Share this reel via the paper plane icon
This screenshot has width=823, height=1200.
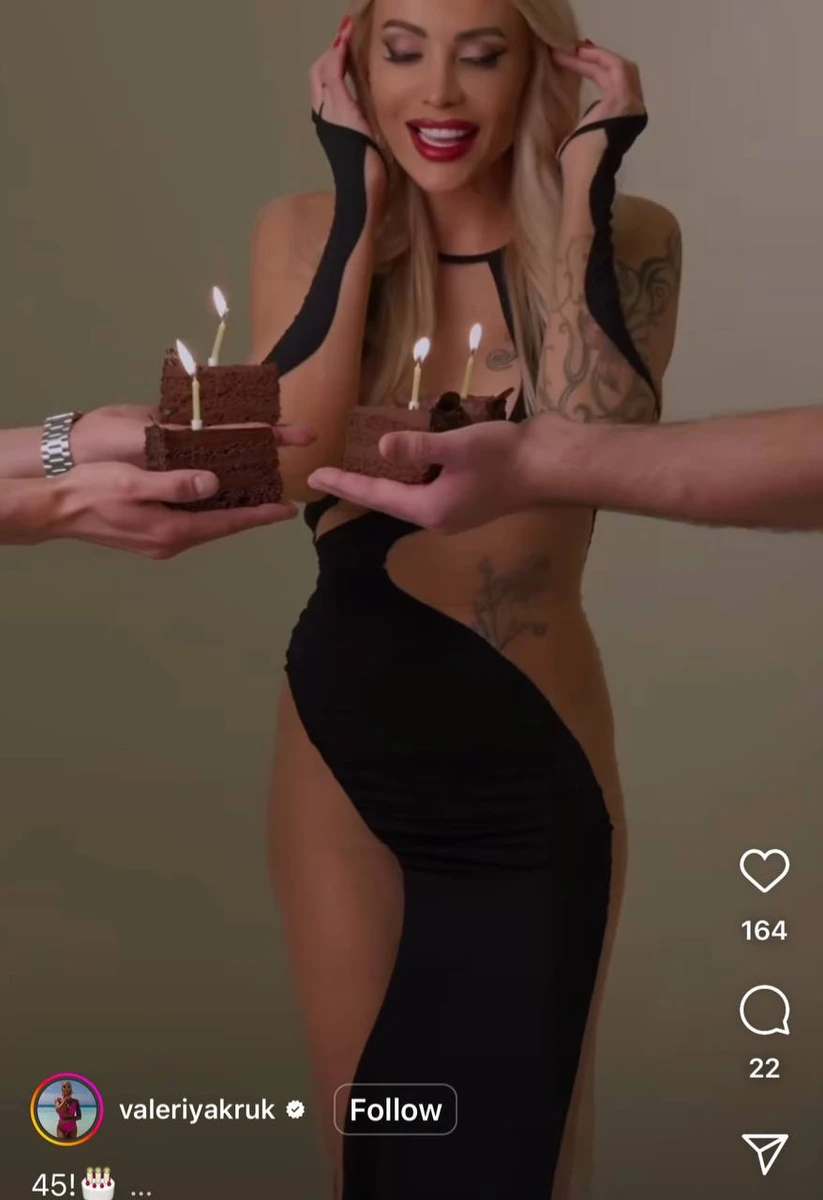coord(764,1153)
